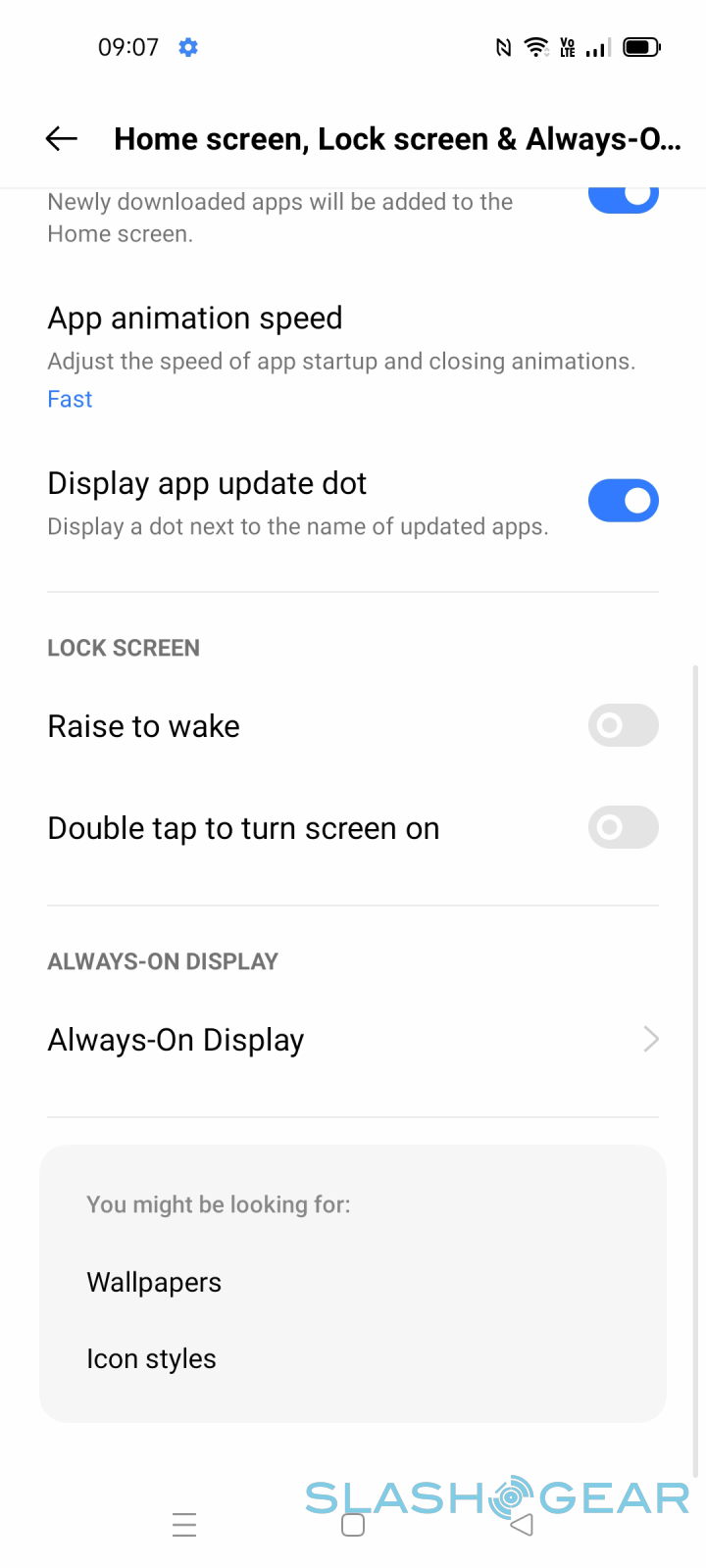Open the Wallpapers suggestion
This screenshot has height=1568, width=706.
coord(154,1283)
